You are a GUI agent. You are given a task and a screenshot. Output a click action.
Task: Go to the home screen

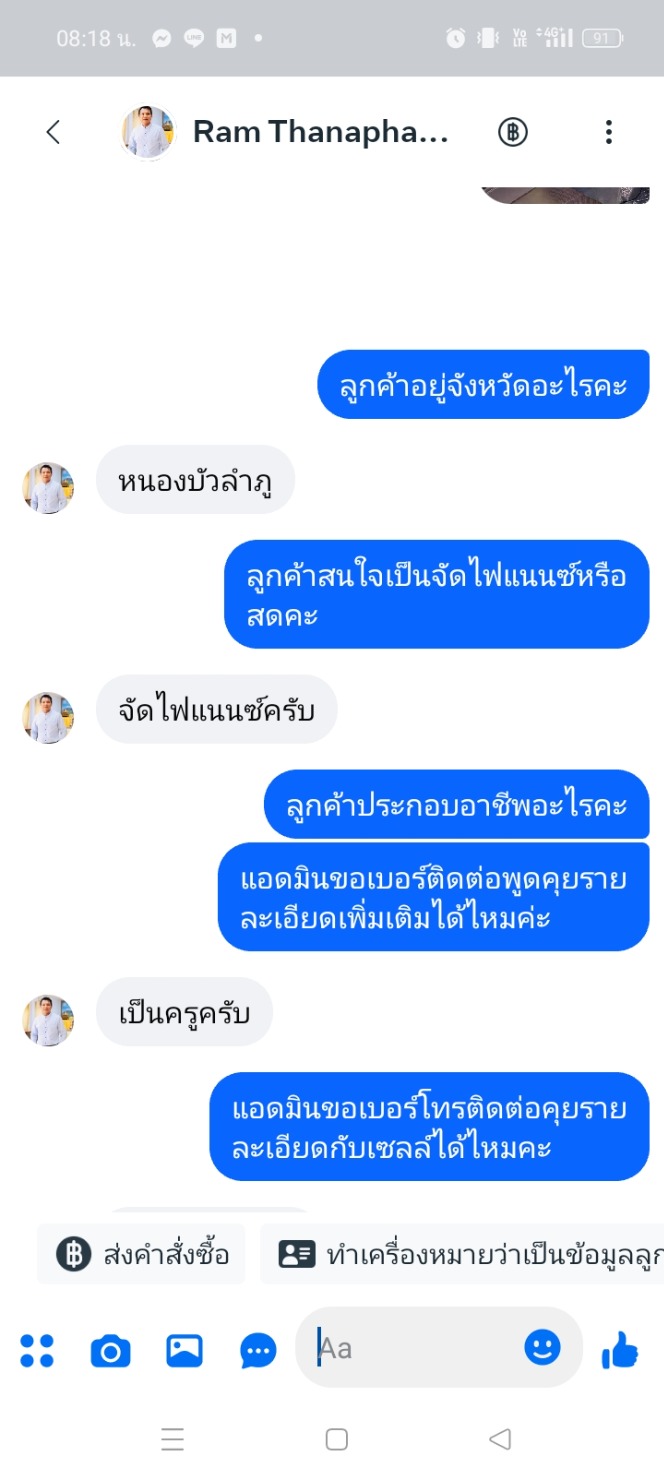[x=337, y=1439]
